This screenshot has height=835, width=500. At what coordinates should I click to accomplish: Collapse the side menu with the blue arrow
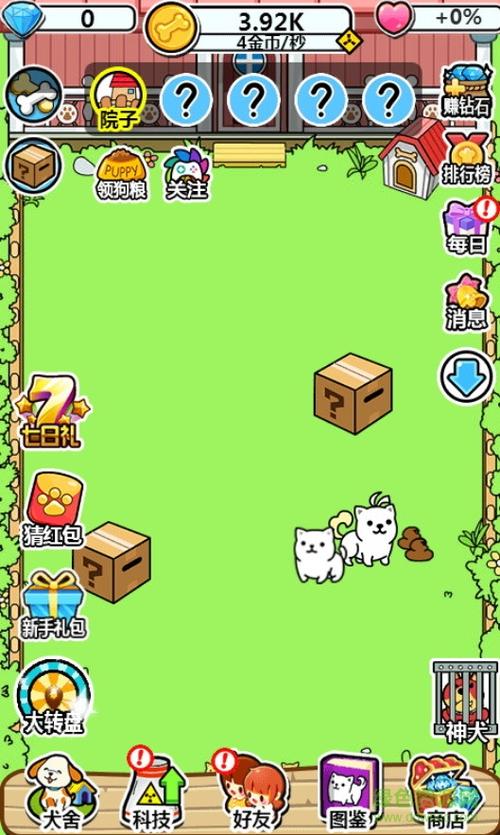(x=466, y=377)
